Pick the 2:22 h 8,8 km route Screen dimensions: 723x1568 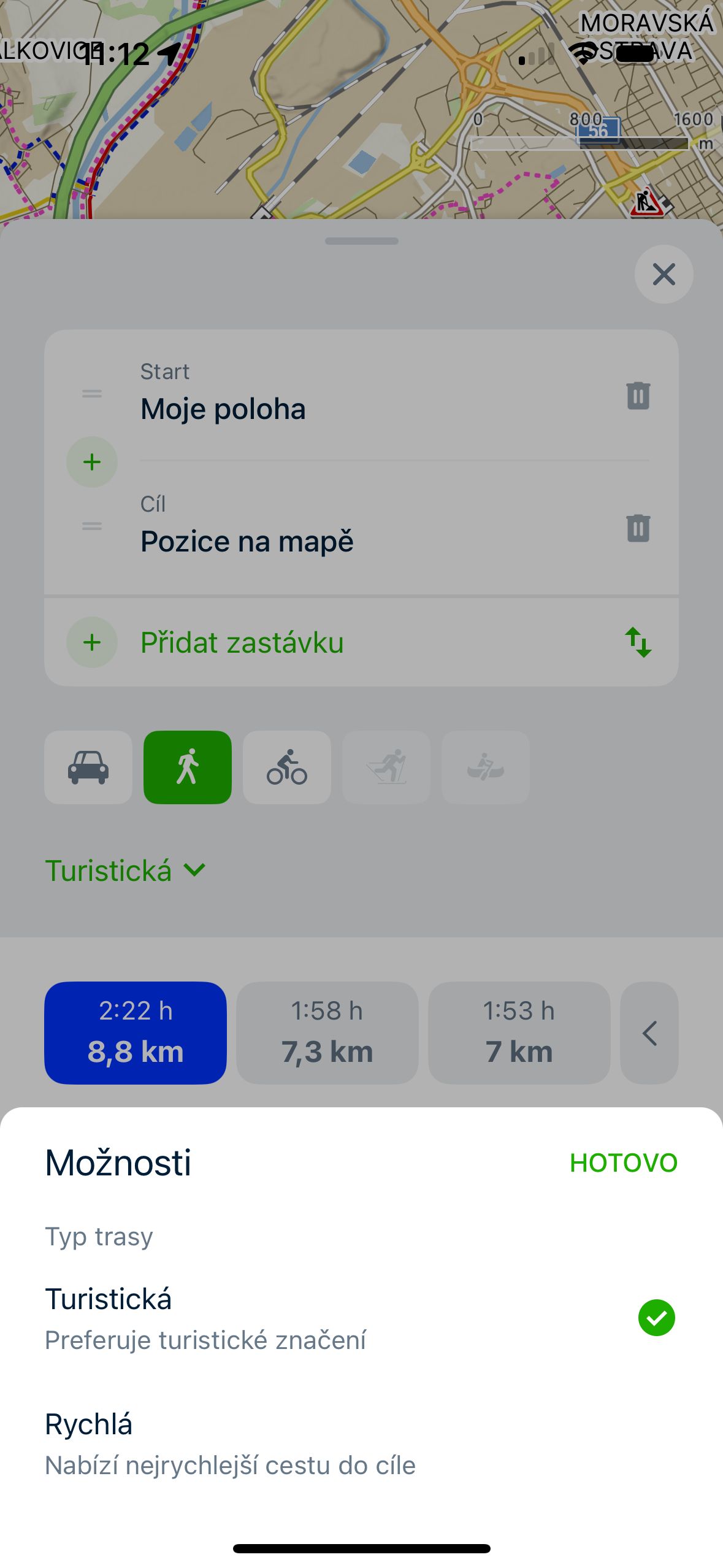point(136,1032)
